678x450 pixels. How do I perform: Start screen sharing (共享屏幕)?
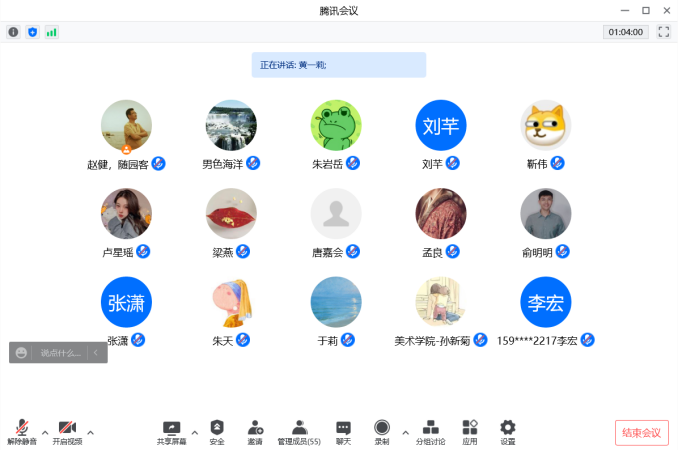coord(171,430)
